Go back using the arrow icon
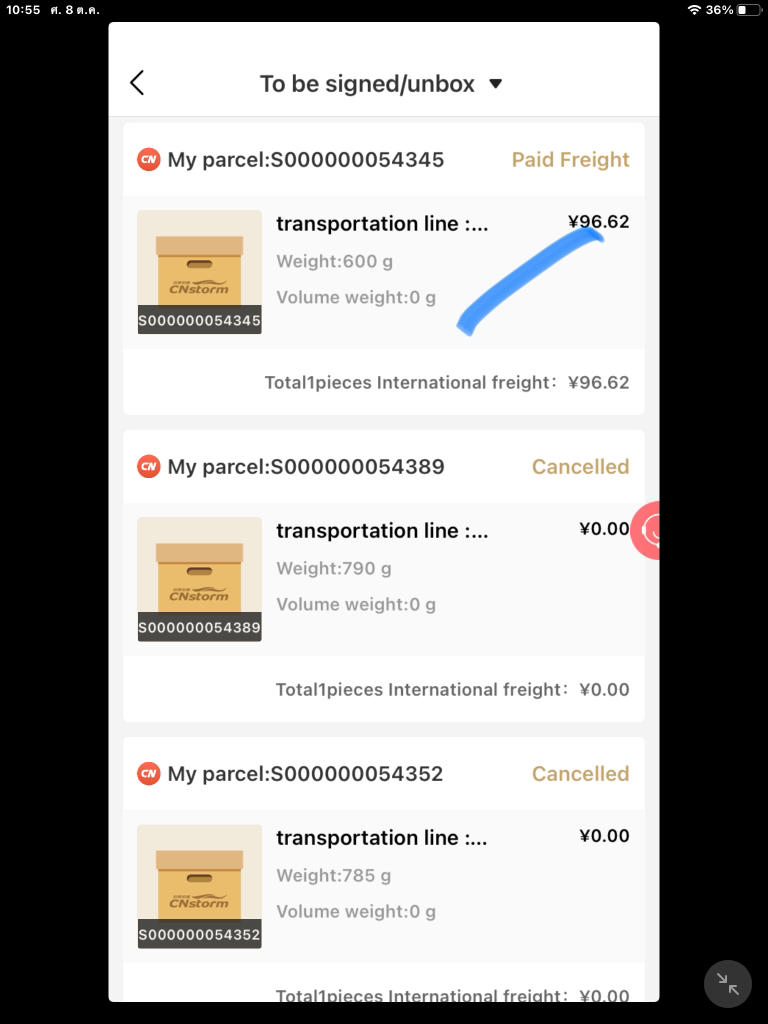 pos(137,83)
